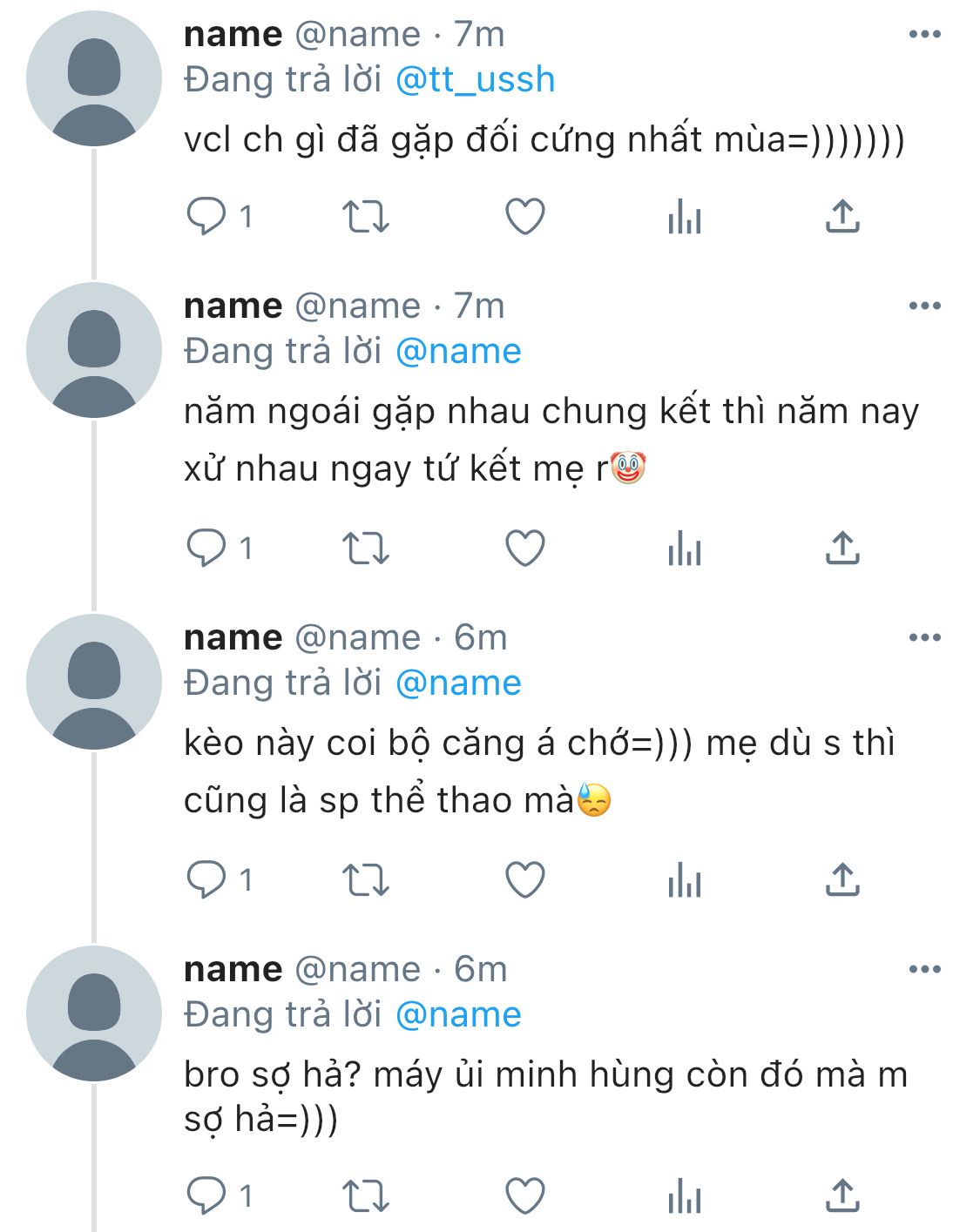The width and height of the screenshot is (980, 1232).
Task: Open overflow menu on the bro sợ hả tweet
Action: point(924,970)
